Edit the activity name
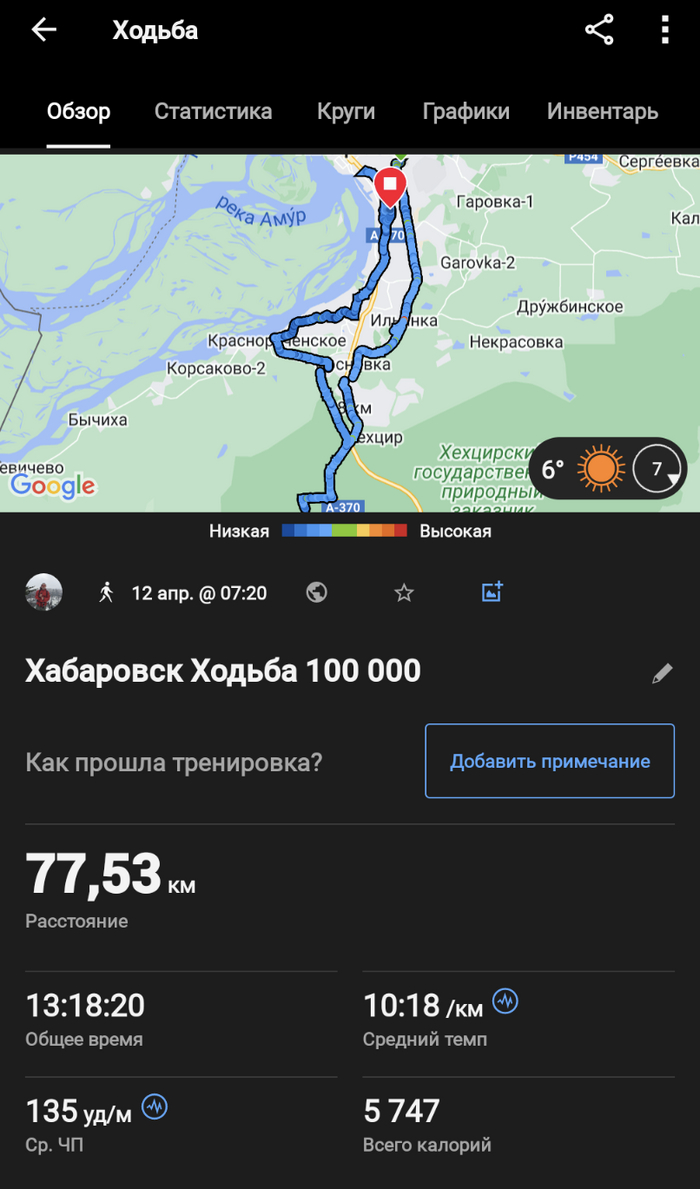The image size is (700, 1189). [662, 674]
